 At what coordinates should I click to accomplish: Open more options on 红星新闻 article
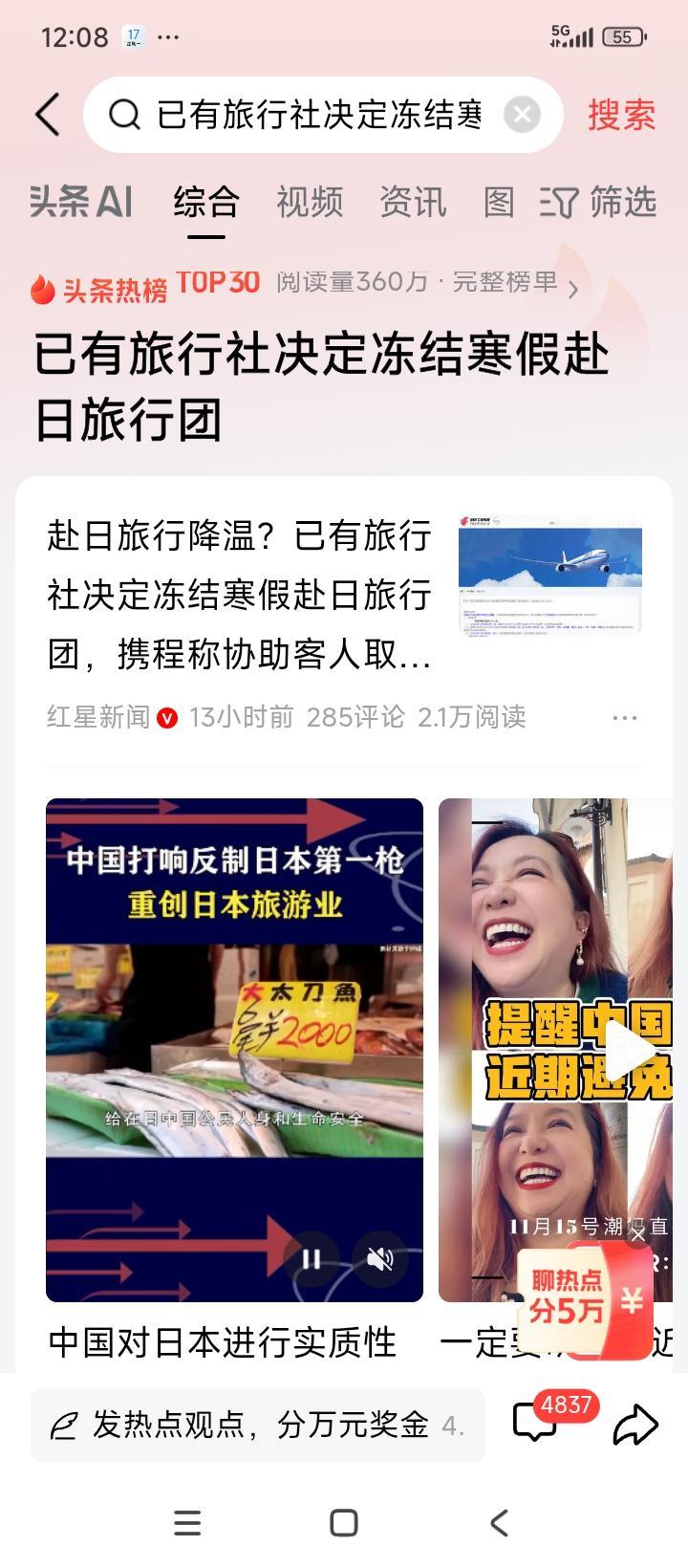click(x=625, y=716)
